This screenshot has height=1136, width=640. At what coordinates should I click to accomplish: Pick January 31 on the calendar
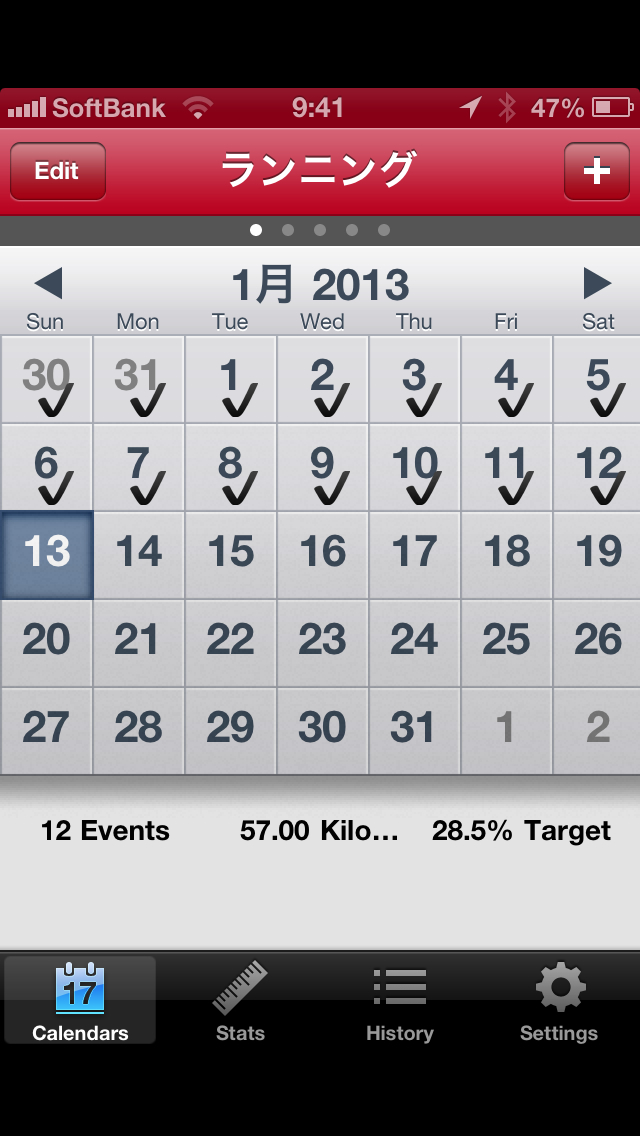[x=414, y=731]
